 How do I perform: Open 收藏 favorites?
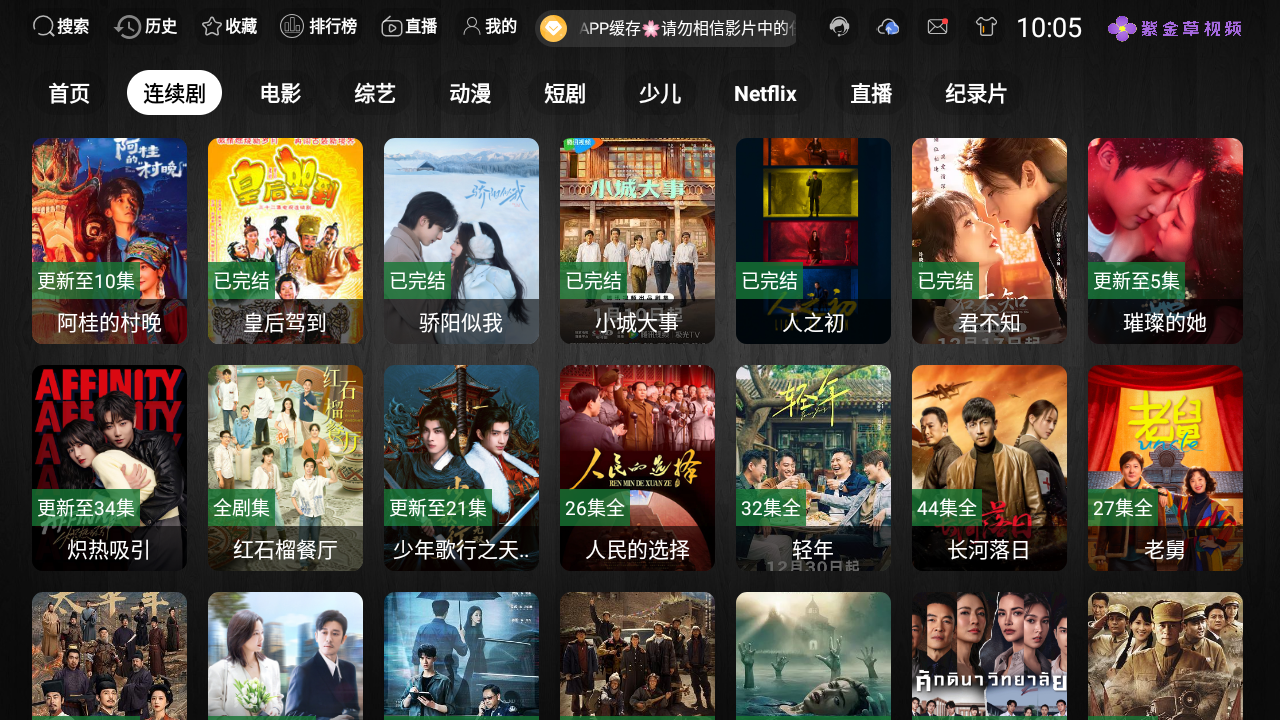[230, 27]
